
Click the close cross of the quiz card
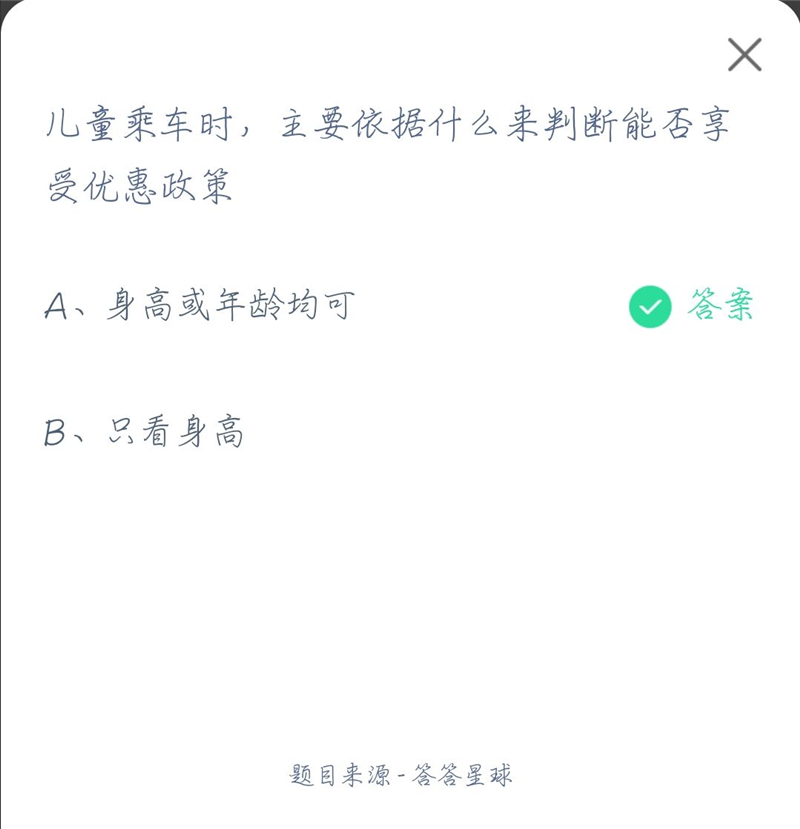(743, 56)
